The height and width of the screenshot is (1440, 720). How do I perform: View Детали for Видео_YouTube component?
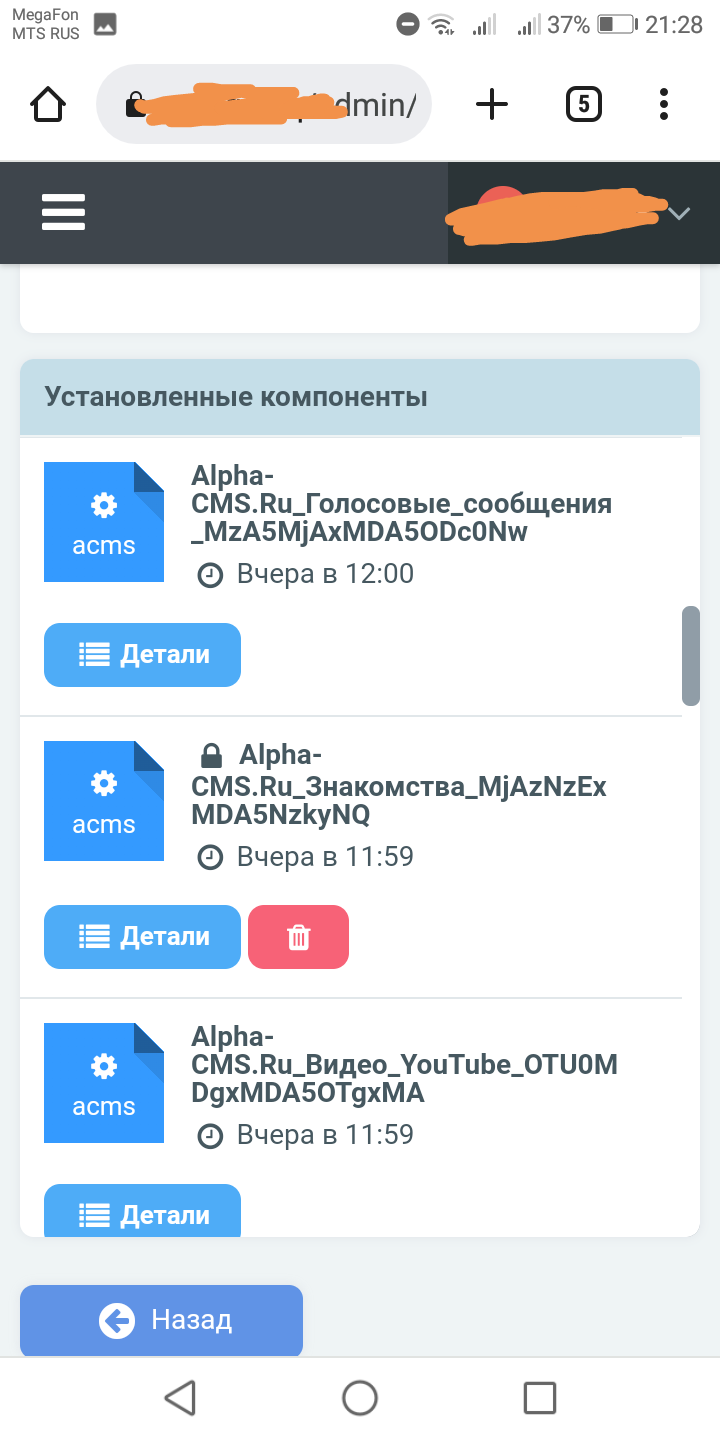142,1214
